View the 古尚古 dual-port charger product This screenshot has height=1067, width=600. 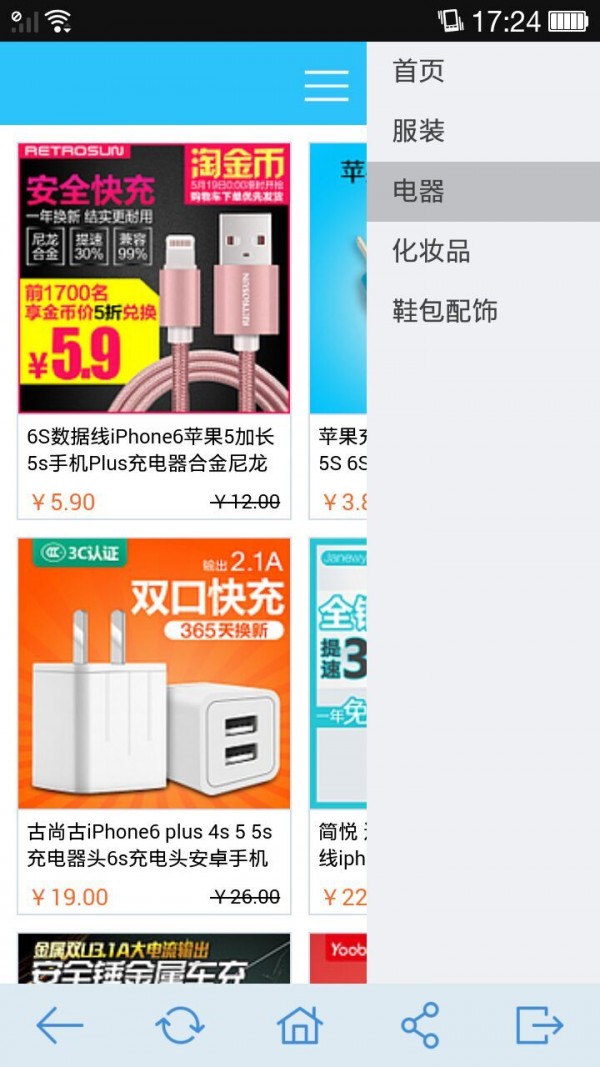pyautogui.click(x=154, y=725)
